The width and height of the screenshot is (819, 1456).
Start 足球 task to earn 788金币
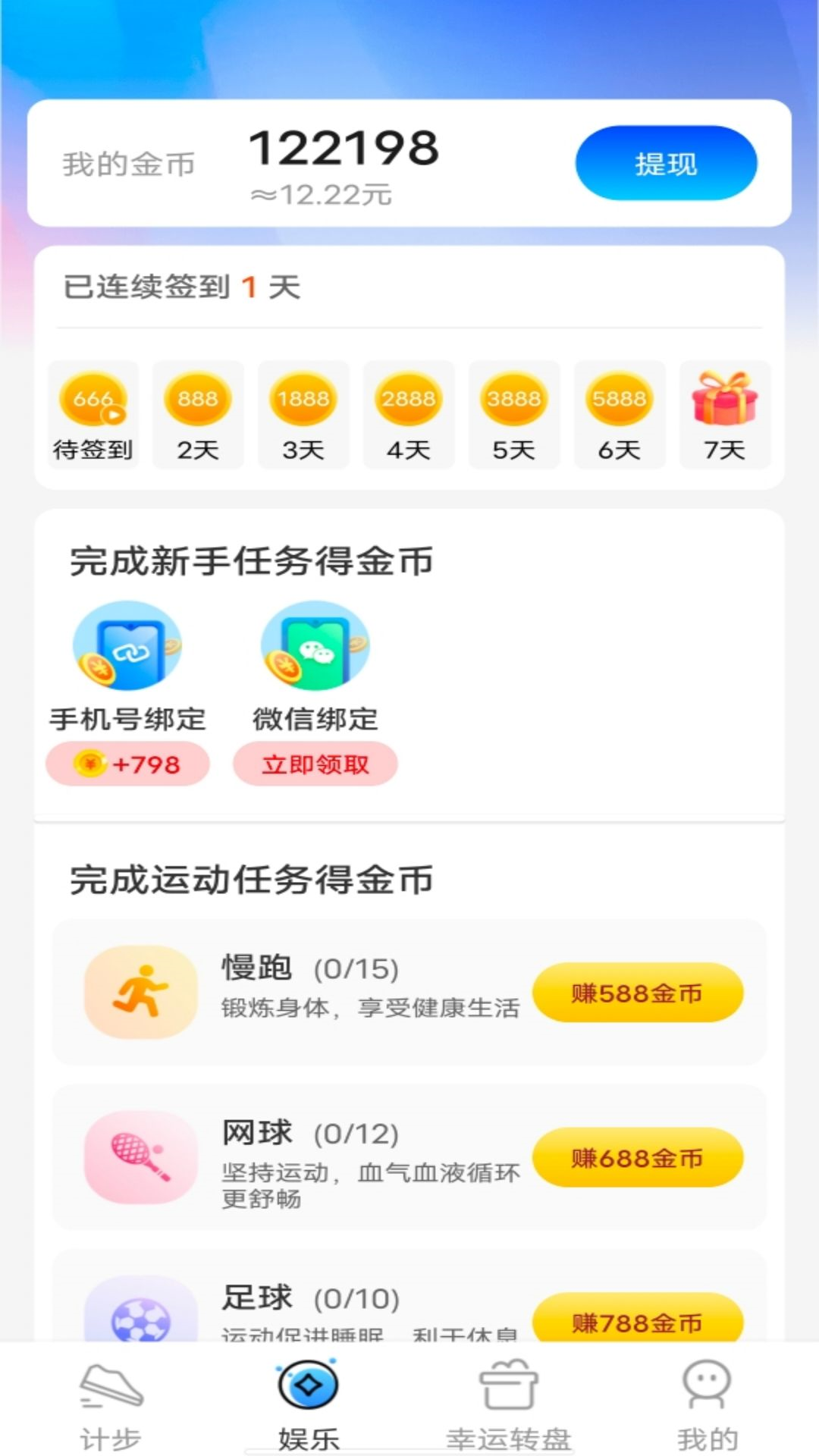pyautogui.click(x=637, y=1320)
